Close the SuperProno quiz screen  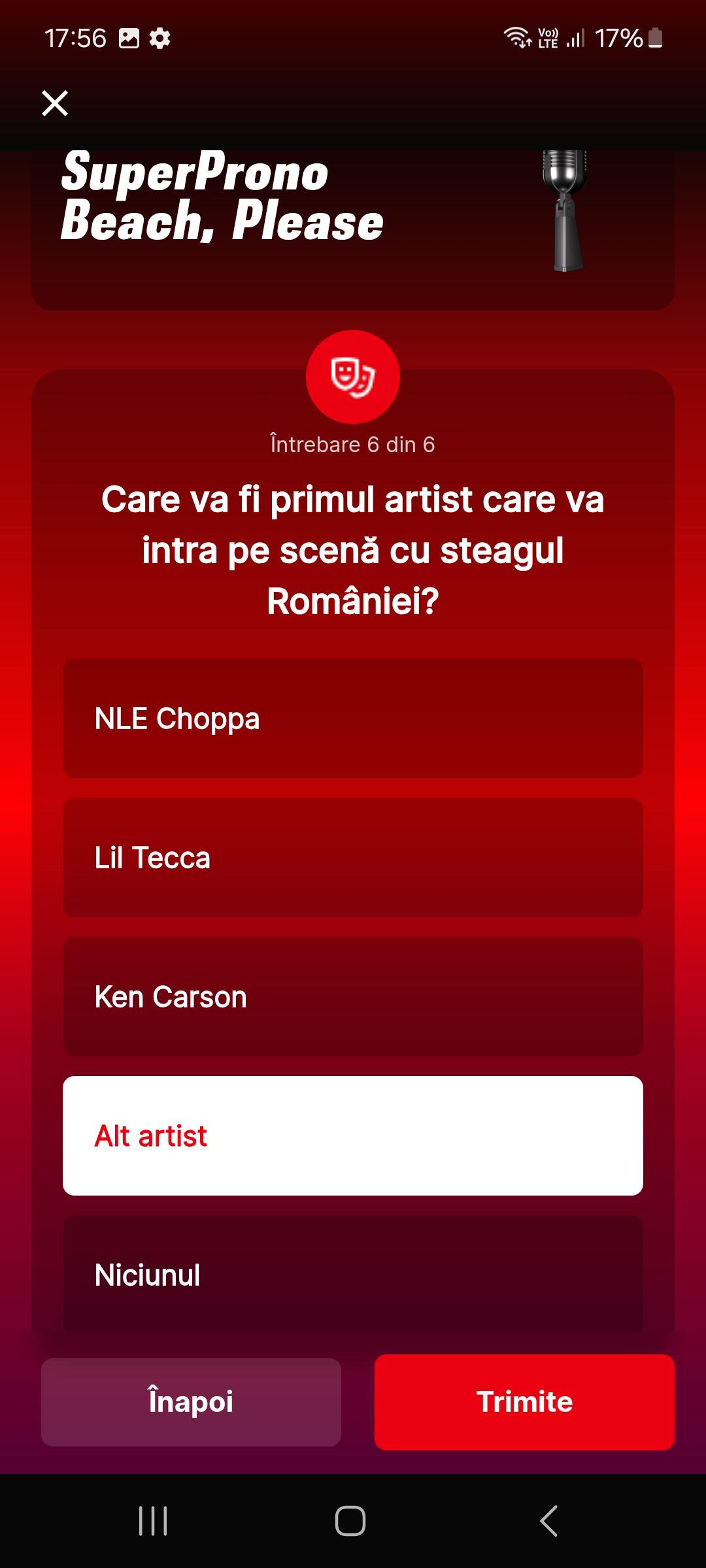point(55,103)
